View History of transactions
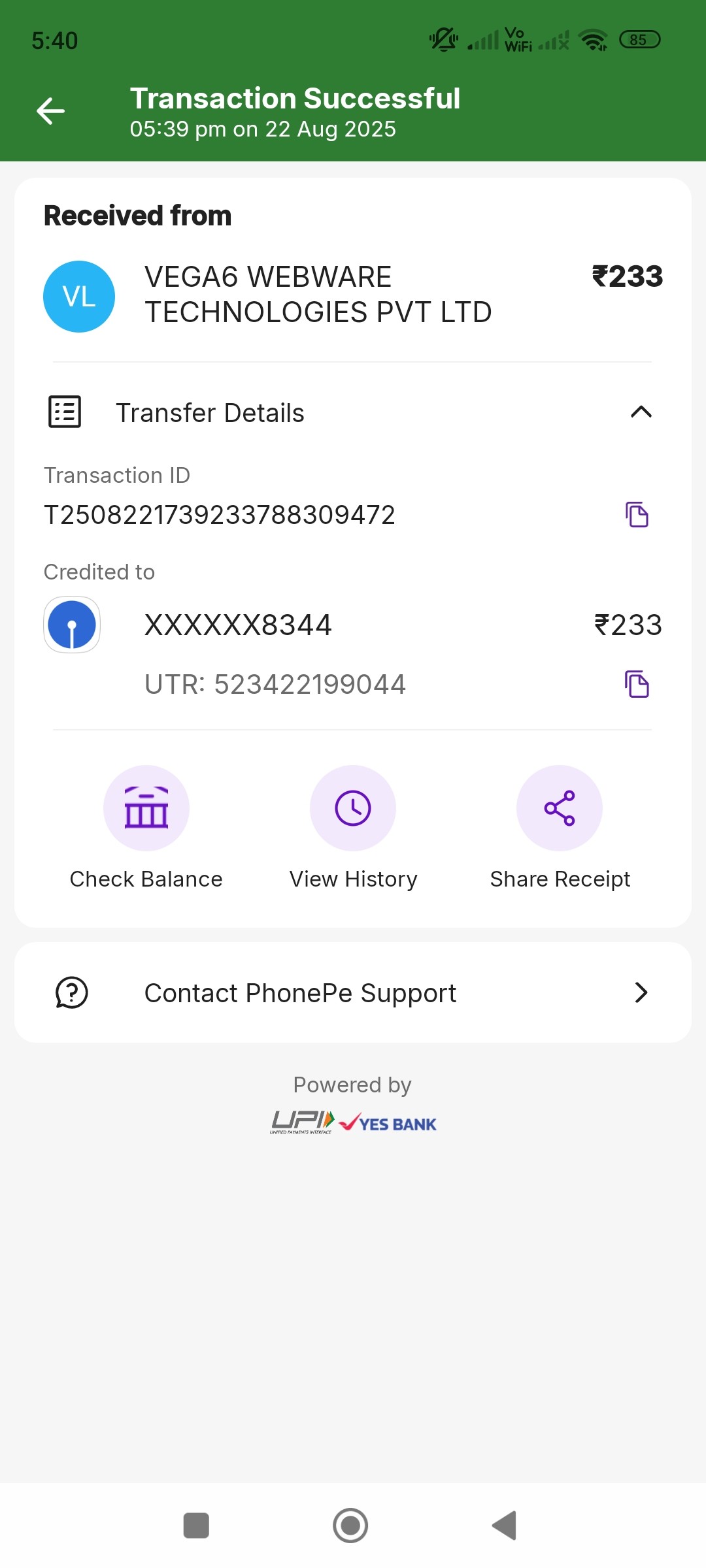 tap(353, 808)
